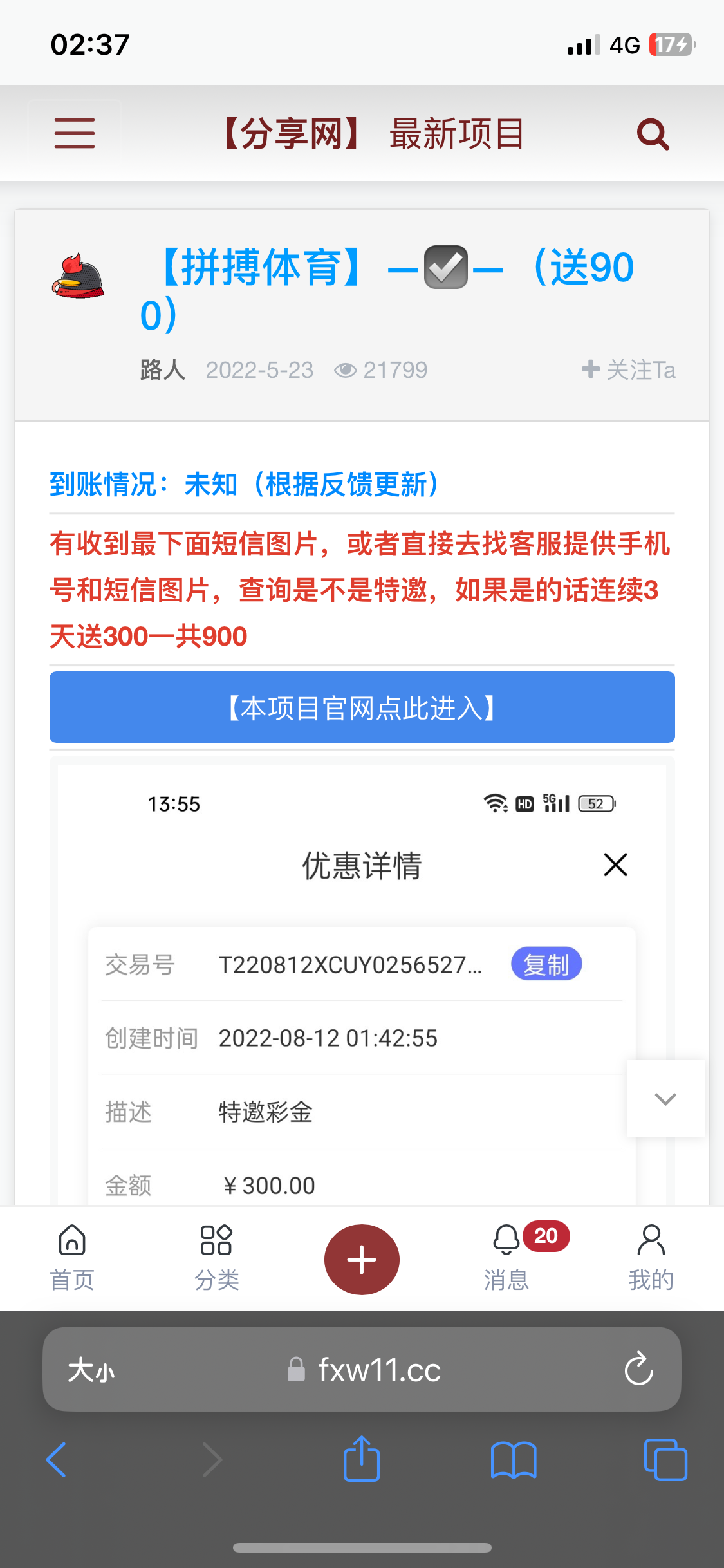Open the 消息 notifications tab
The image size is (724, 1568).
pyautogui.click(x=507, y=1258)
